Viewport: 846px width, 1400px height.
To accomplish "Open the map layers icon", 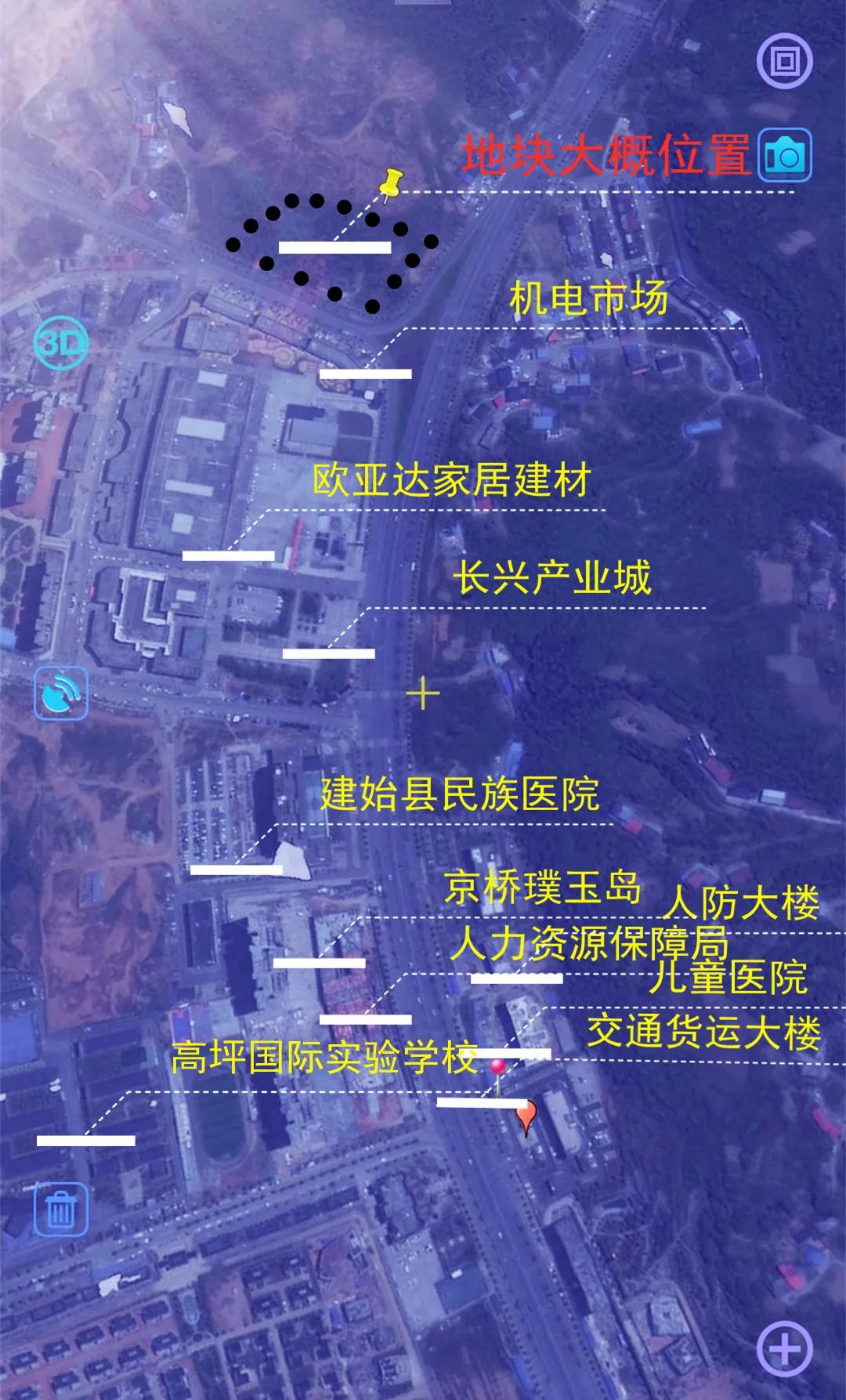I will (x=784, y=61).
